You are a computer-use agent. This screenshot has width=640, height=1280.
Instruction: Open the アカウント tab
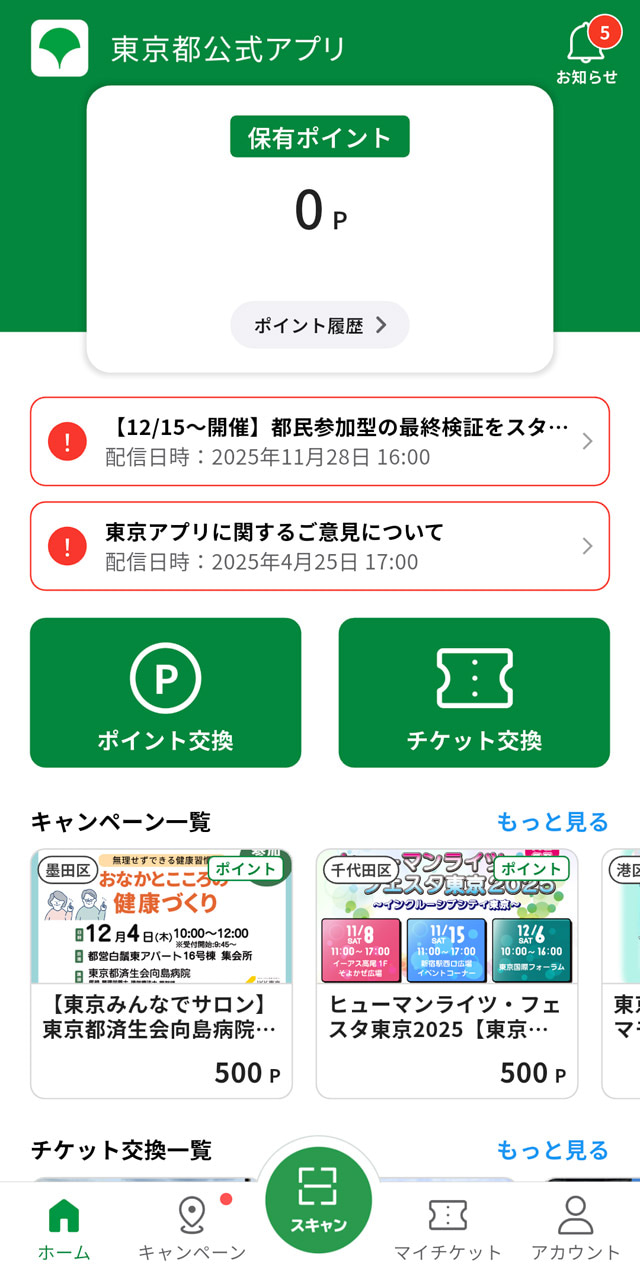pyautogui.click(x=575, y=1230)
